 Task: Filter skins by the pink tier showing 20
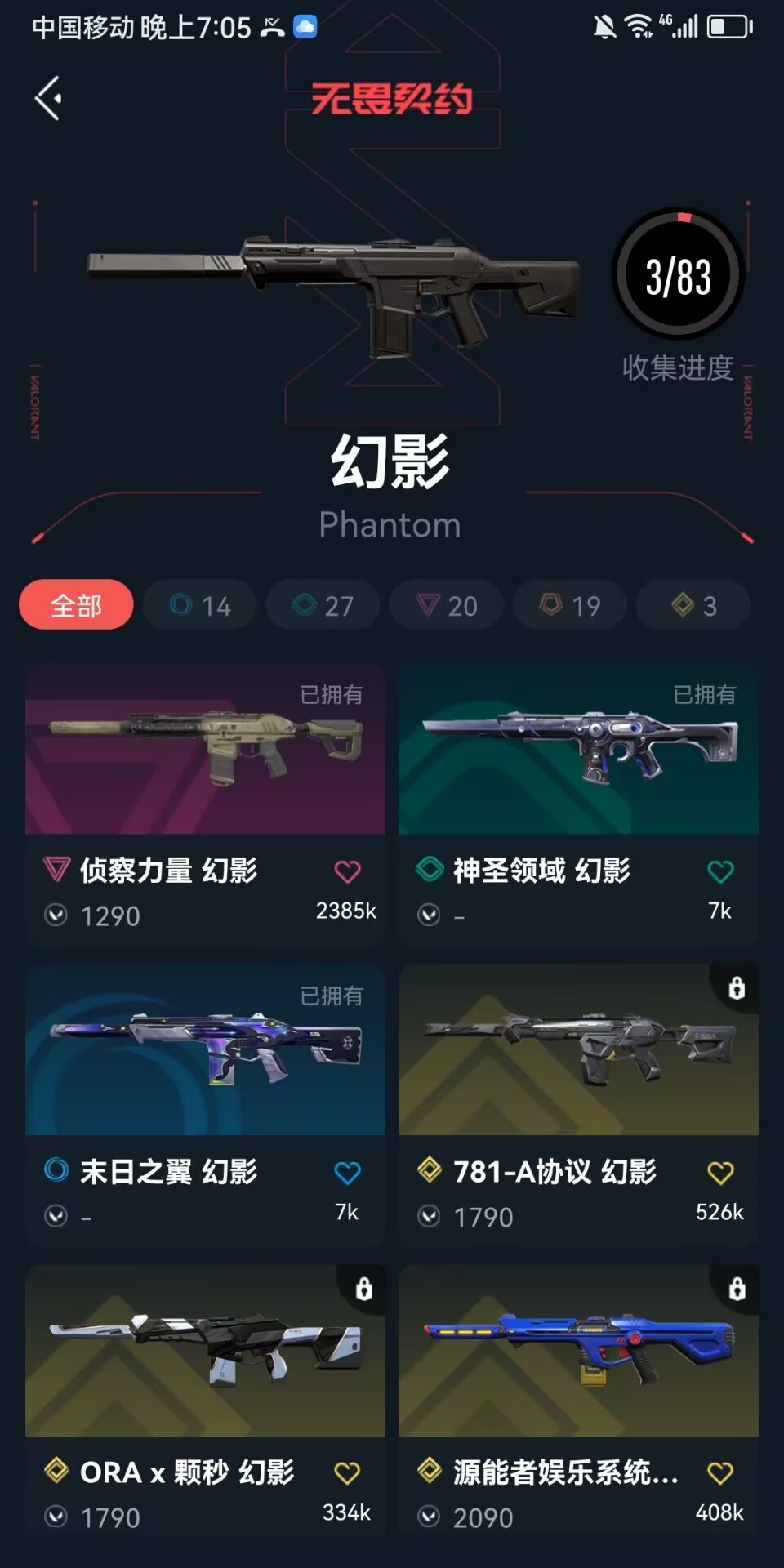point(447,605)
